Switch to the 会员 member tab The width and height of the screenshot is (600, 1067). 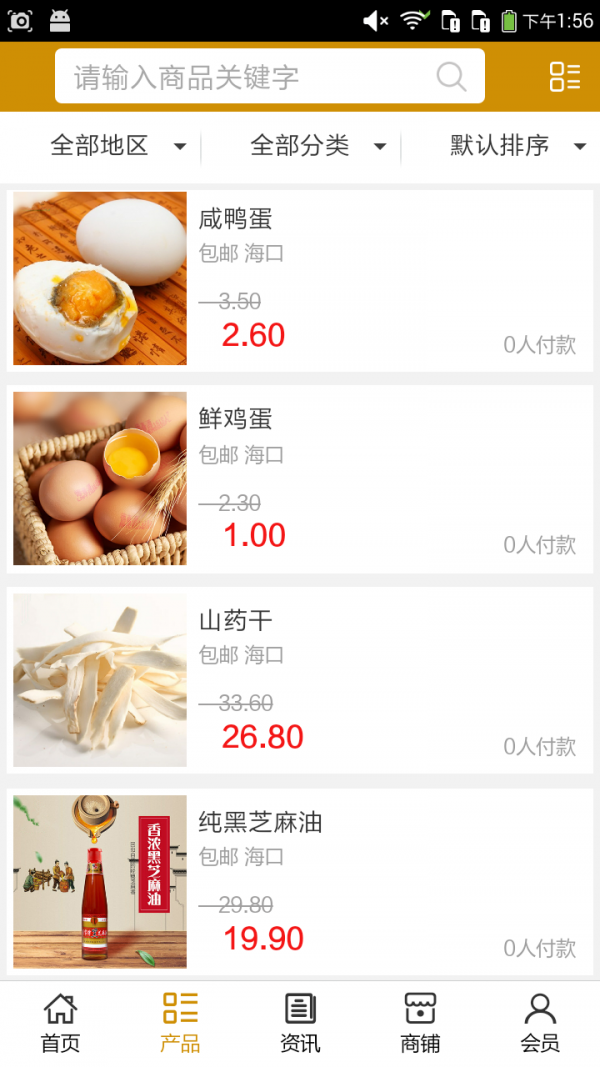[x=540, y=1023]
